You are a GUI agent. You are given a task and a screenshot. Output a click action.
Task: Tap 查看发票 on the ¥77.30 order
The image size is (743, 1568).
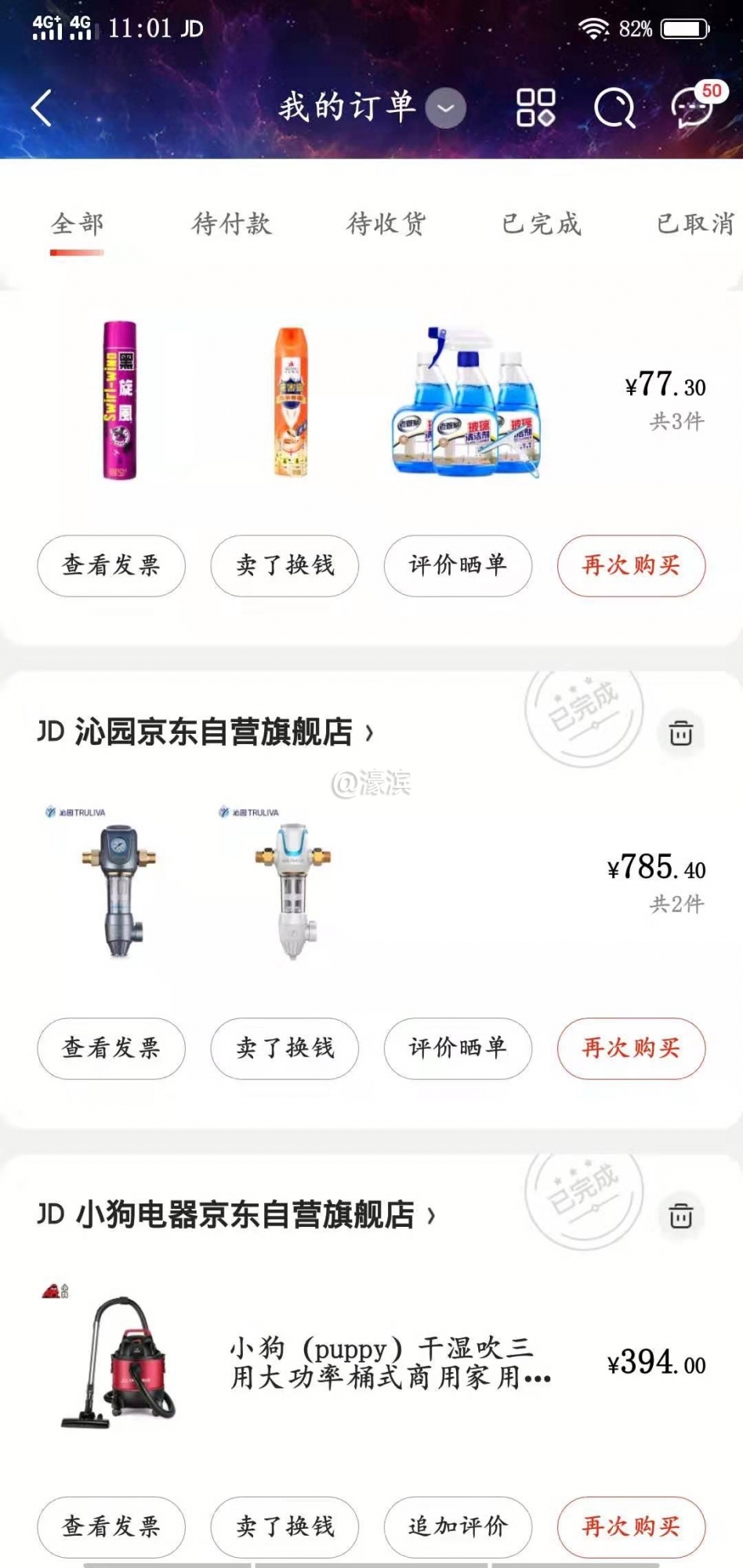[111, 565]
